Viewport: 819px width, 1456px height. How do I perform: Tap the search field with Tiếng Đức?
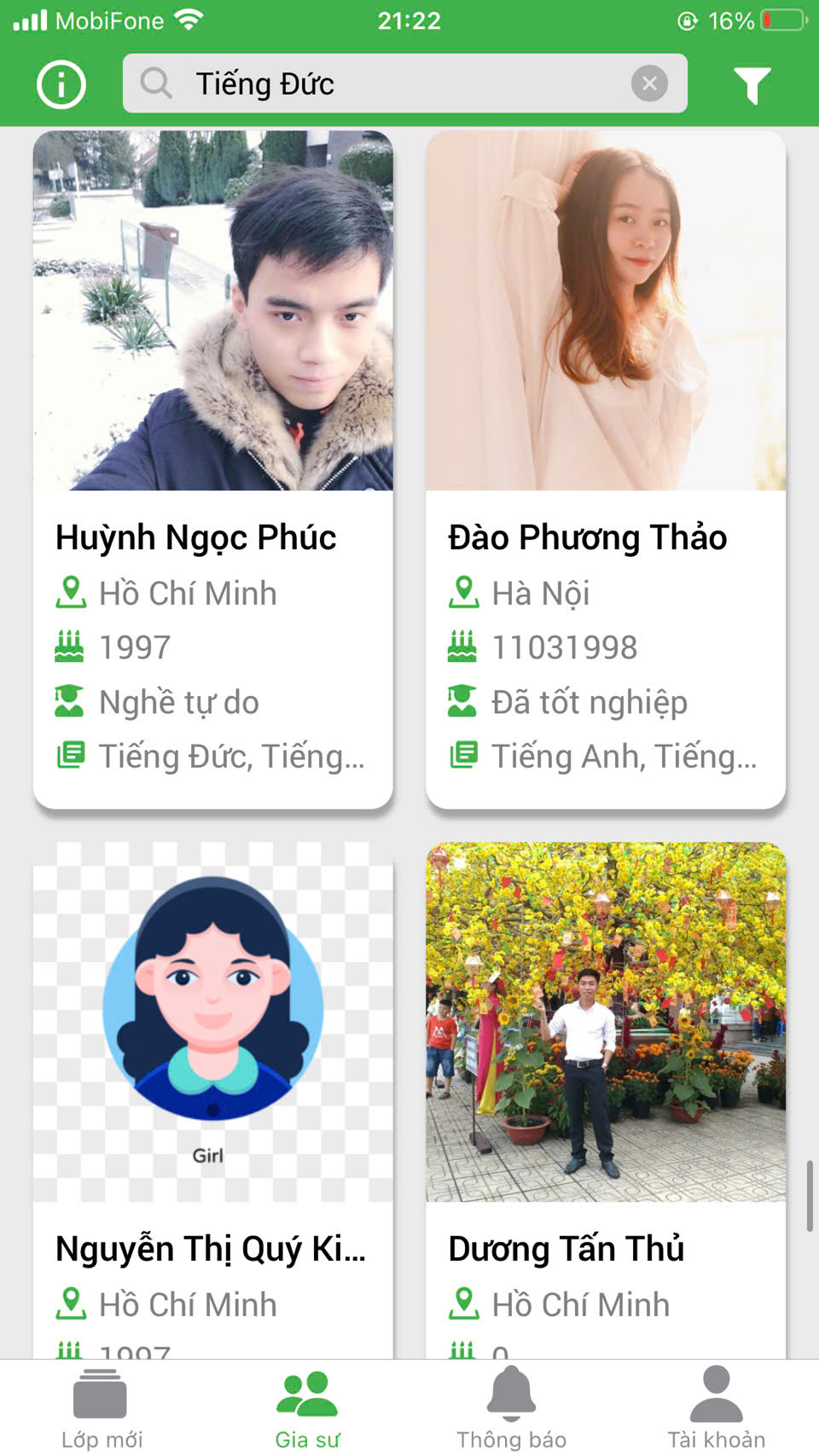pyautogui.click(x=384, y=84)
